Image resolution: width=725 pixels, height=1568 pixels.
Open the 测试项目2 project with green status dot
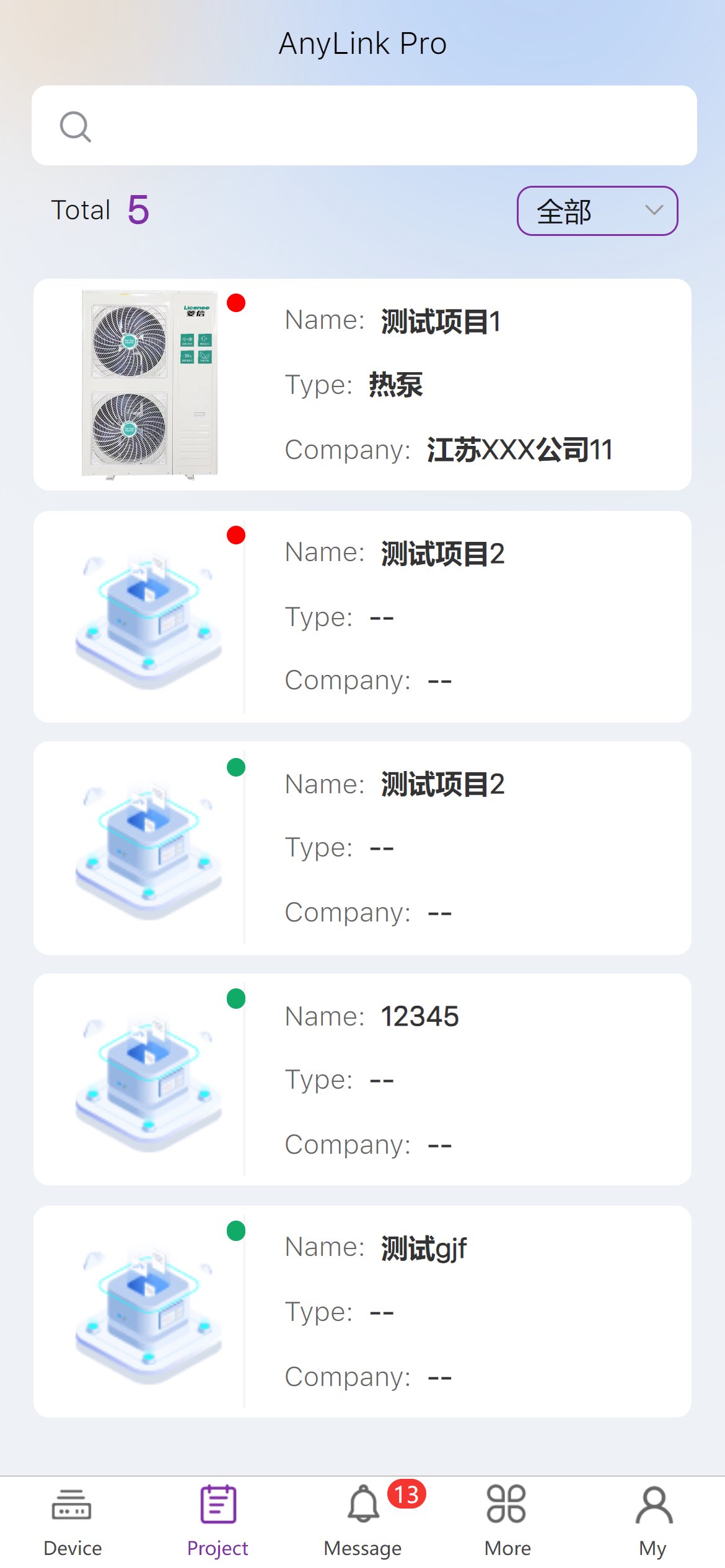[x=362, y=848]
